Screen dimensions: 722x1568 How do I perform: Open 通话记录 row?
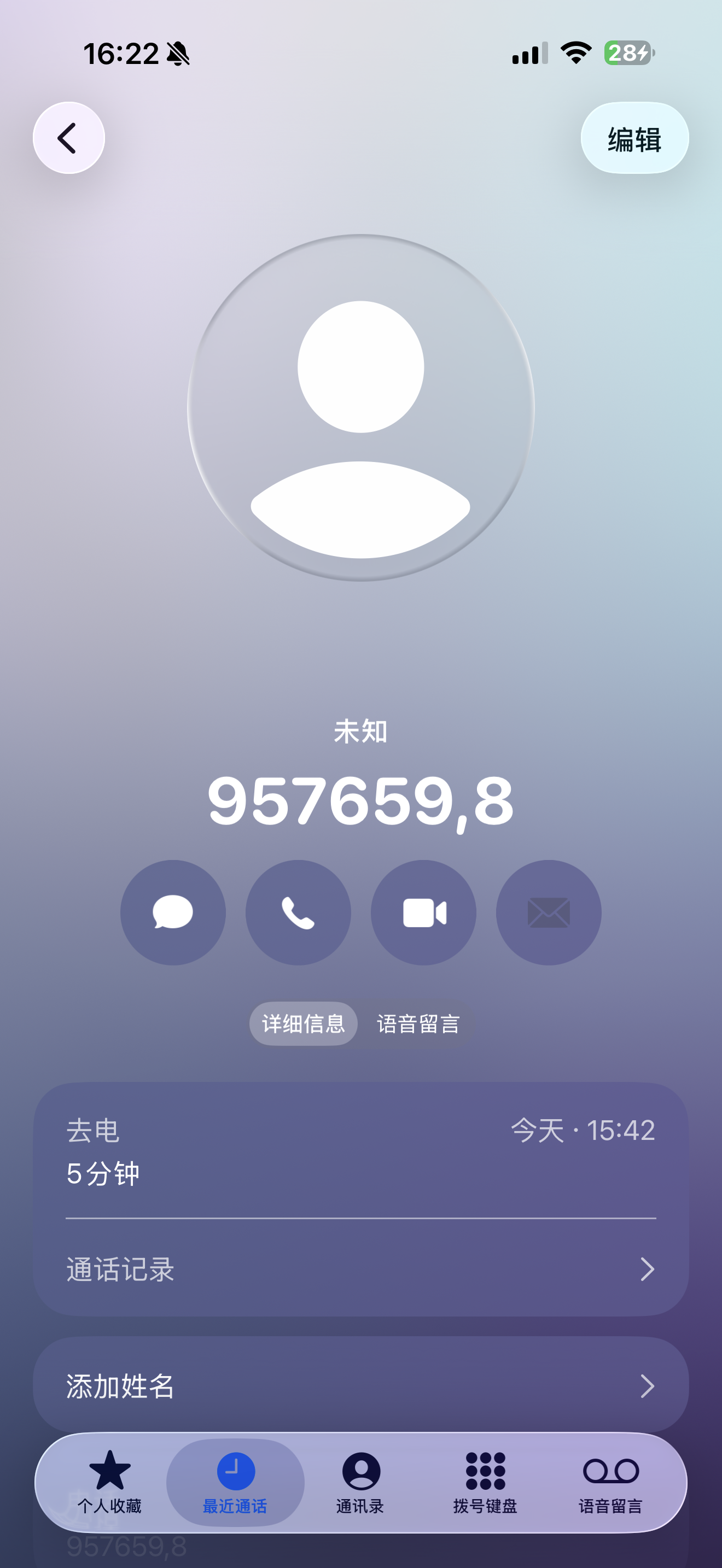point(361,1269)
